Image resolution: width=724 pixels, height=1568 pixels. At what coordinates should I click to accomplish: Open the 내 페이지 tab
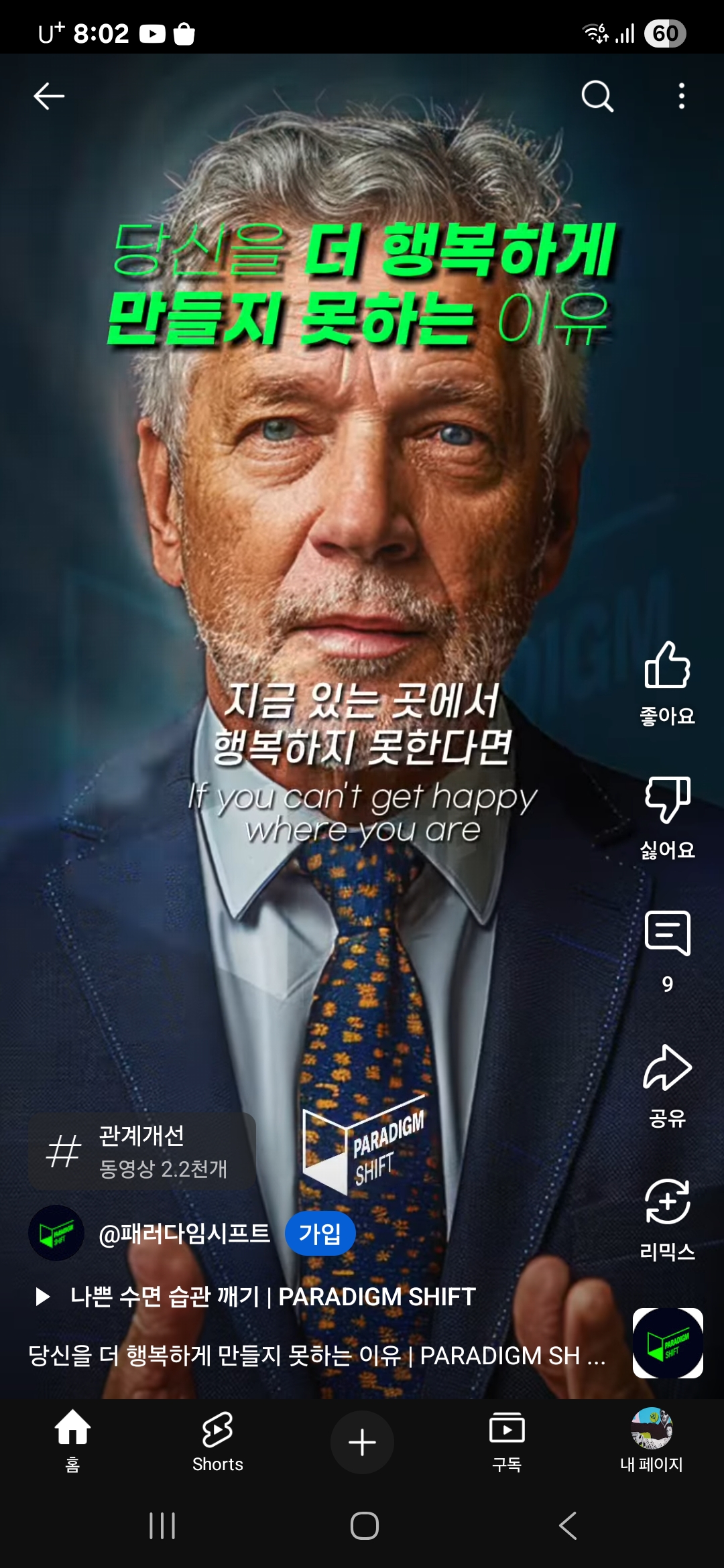(652, 1441)
